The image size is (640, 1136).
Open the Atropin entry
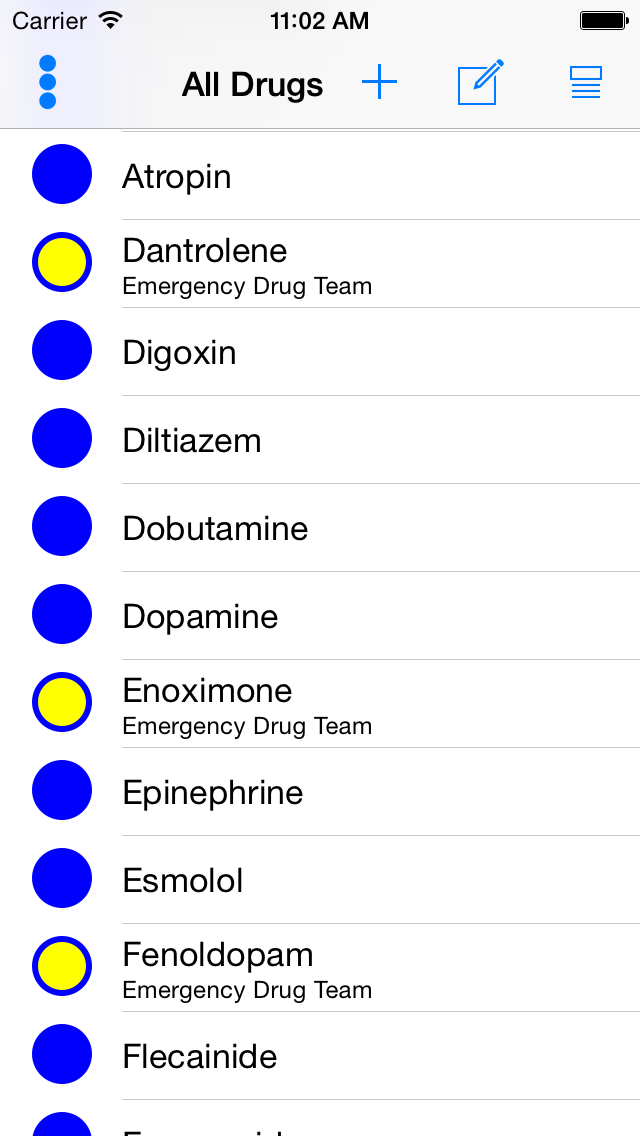[x=320, y=175]
